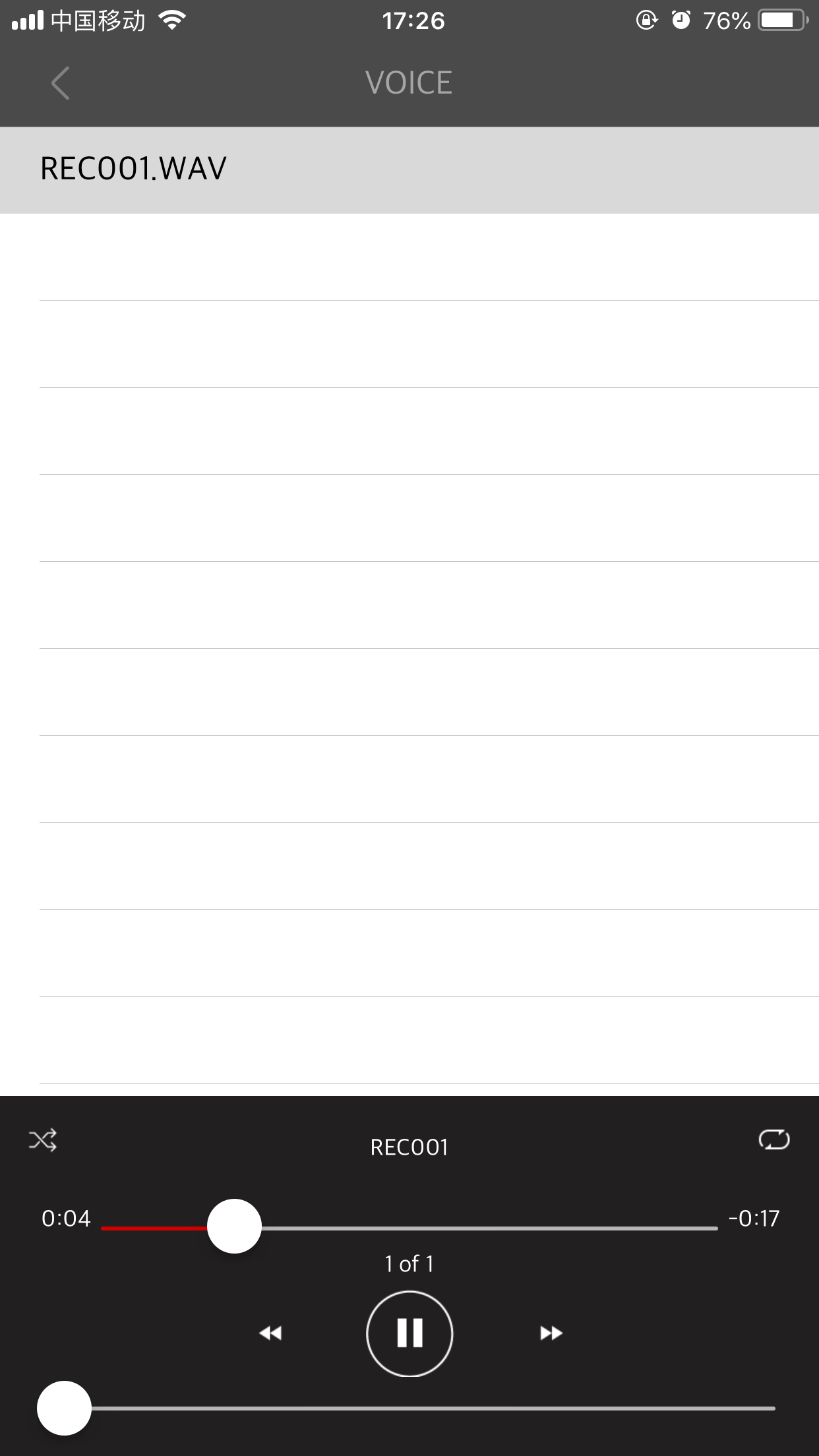Tap the REC001 track name
Viewport: 819px width, 1456px height.
tap(409, 1146)
